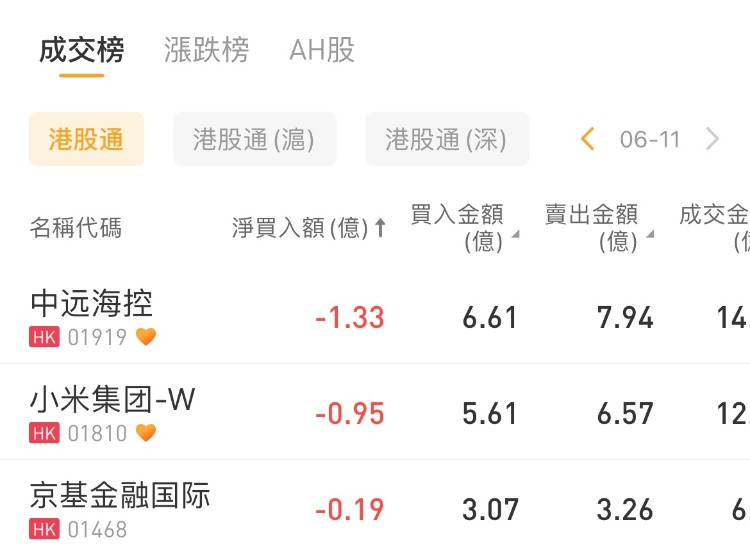Screen dimensions: 750x547
Task: Filter by 港股通 (滬)
Action: 254,139
